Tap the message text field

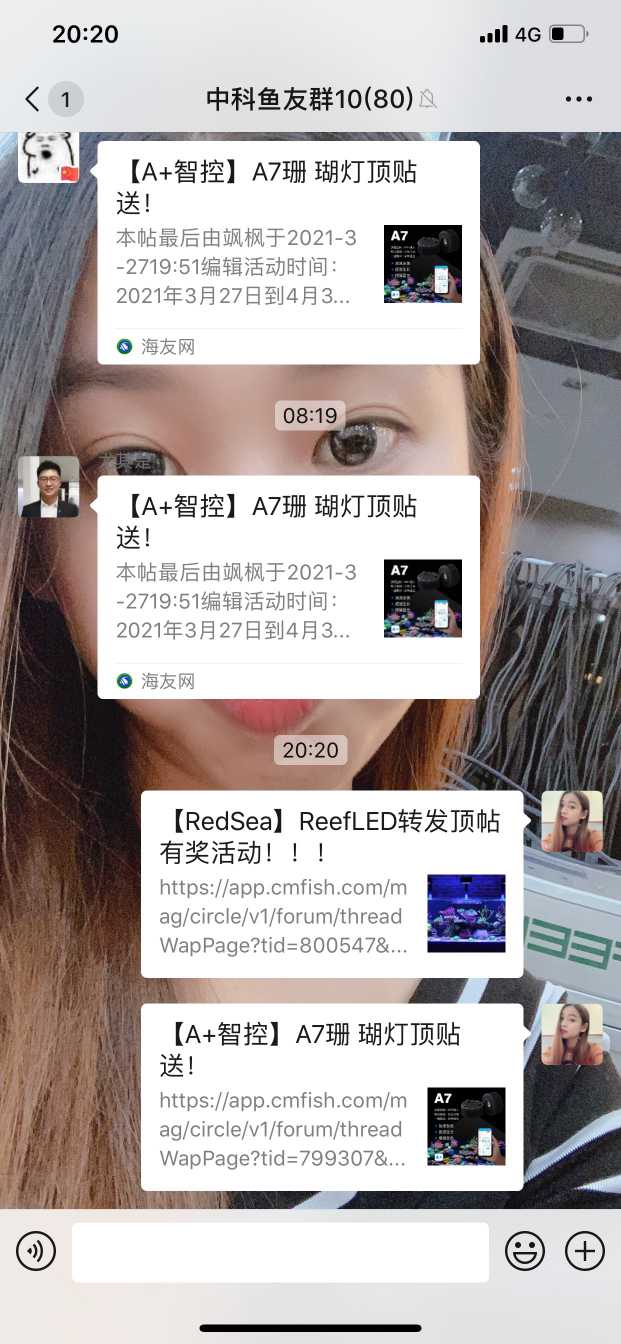[x=280, y=1251]
